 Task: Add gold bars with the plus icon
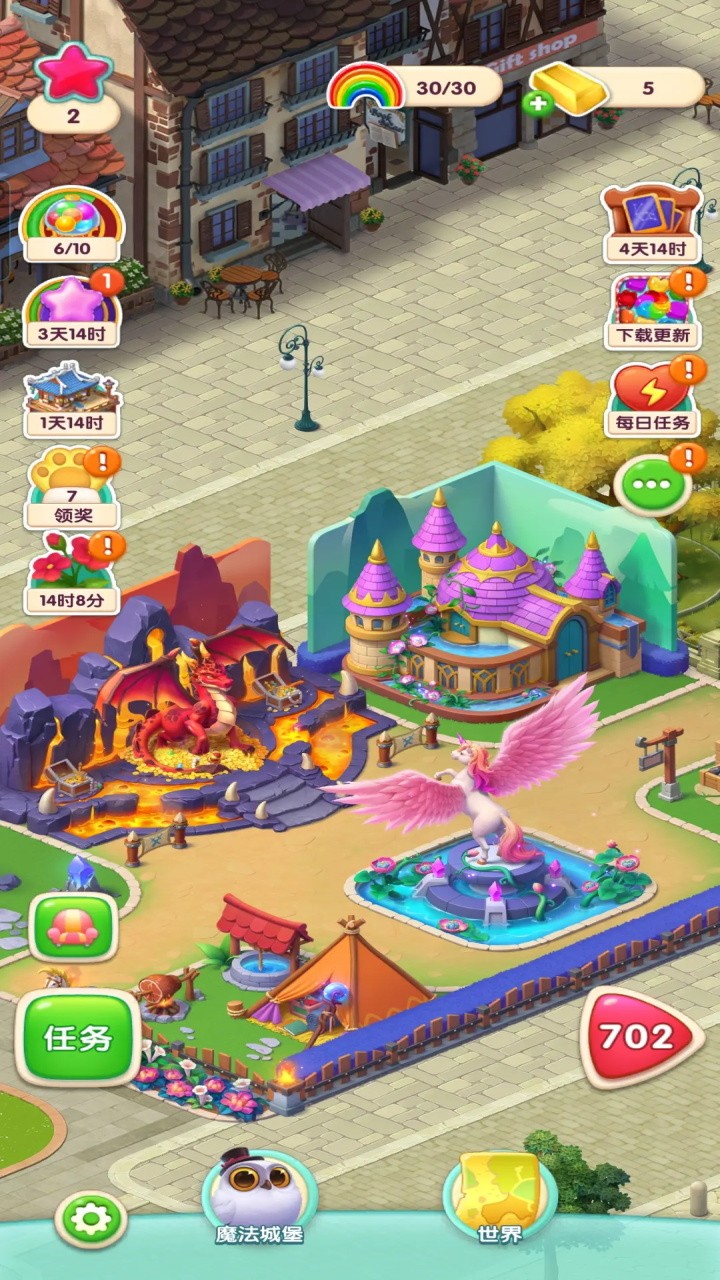tap(540, 103)
